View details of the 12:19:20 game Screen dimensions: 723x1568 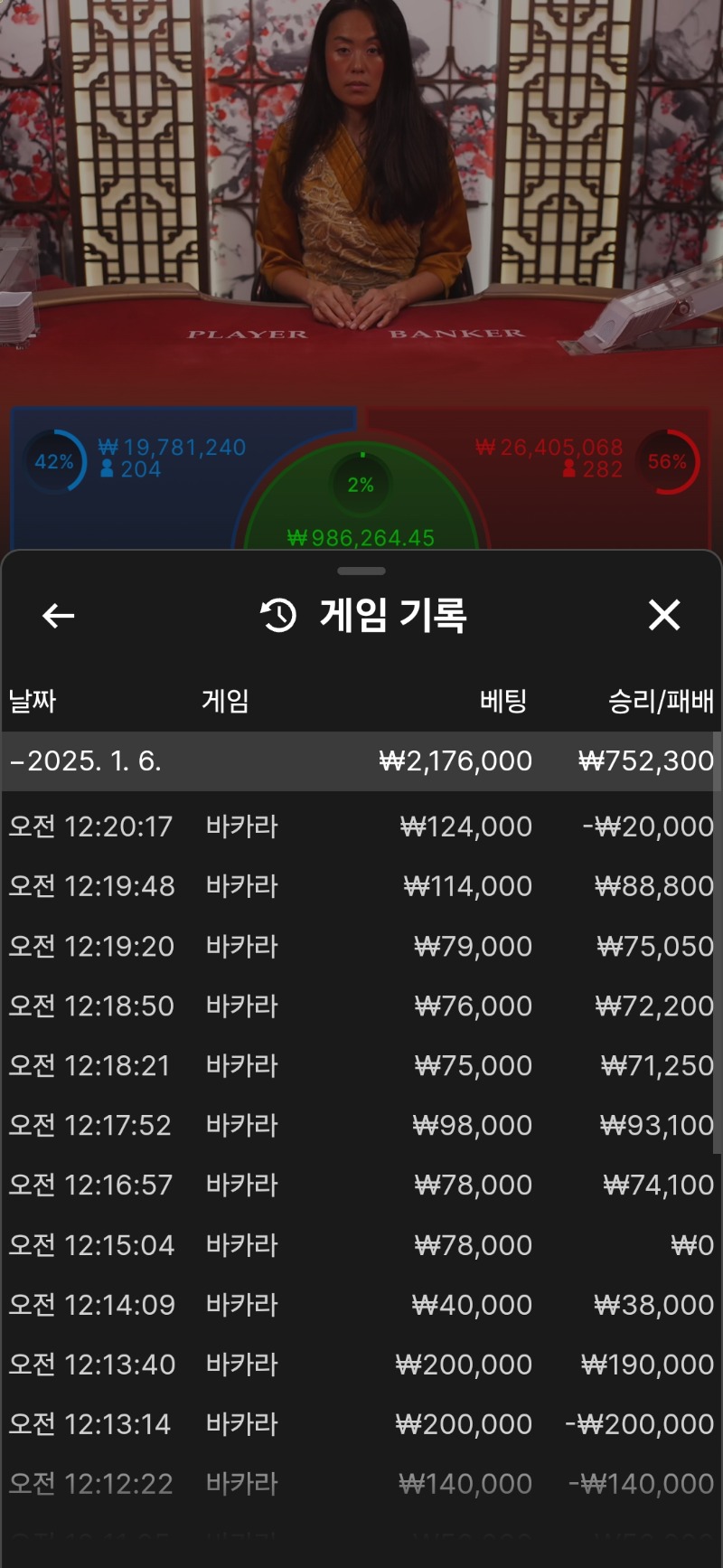point(361,946)
